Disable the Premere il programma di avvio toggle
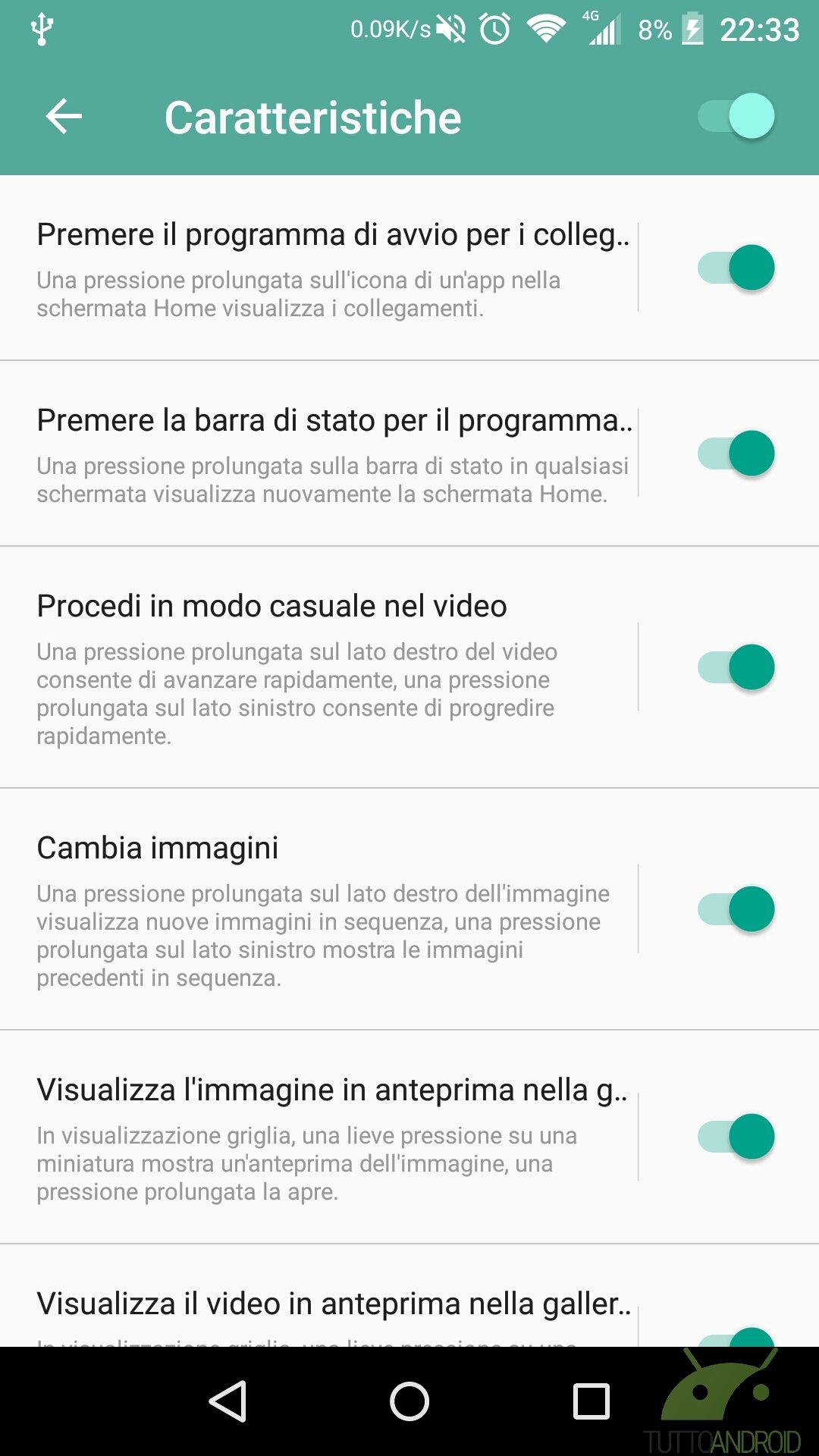The image size is (819, 1456). (x=736, y=268)
